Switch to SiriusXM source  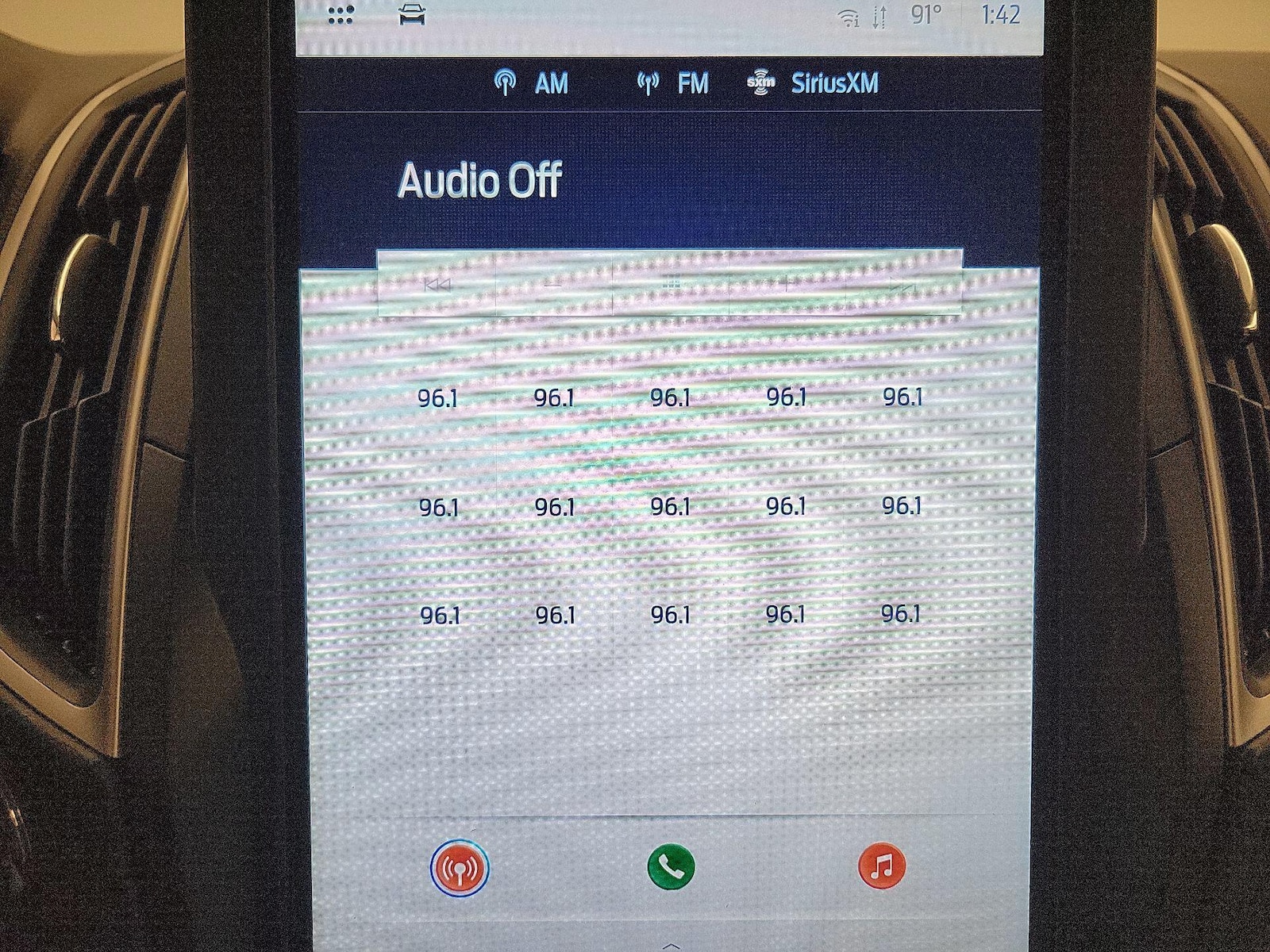click(x=814, y=83)
